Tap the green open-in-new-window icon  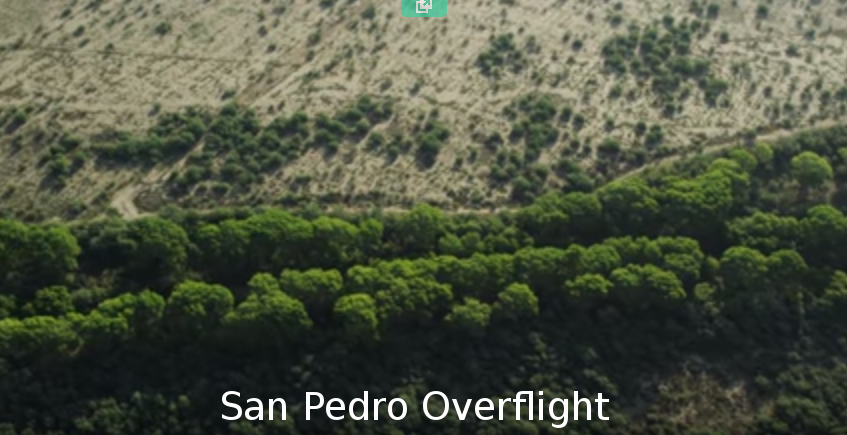click(424, 7)
